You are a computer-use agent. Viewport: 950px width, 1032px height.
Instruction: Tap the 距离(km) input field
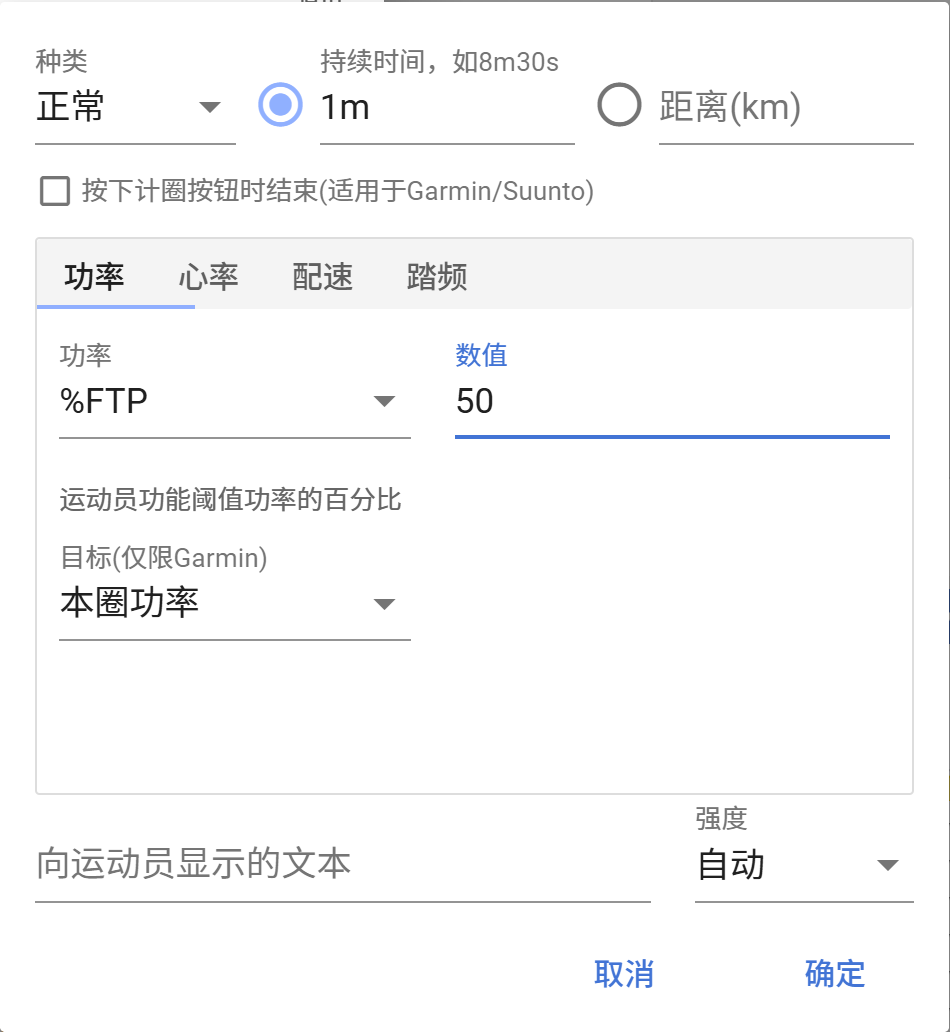pos(785,107)
